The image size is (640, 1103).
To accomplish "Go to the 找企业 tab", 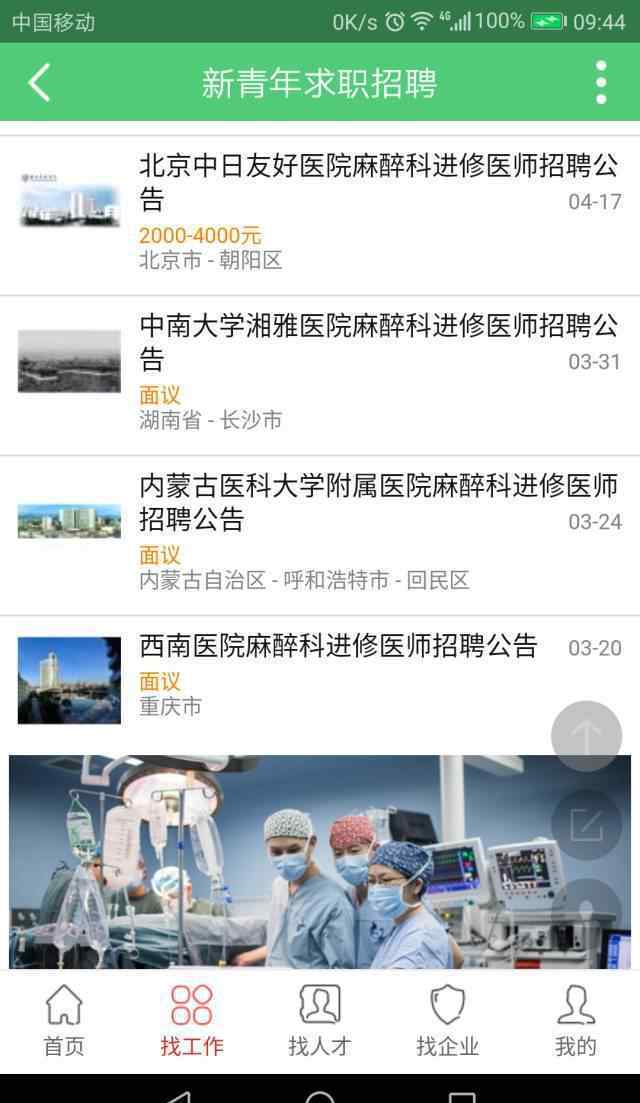I will [x=448, y=1020].
